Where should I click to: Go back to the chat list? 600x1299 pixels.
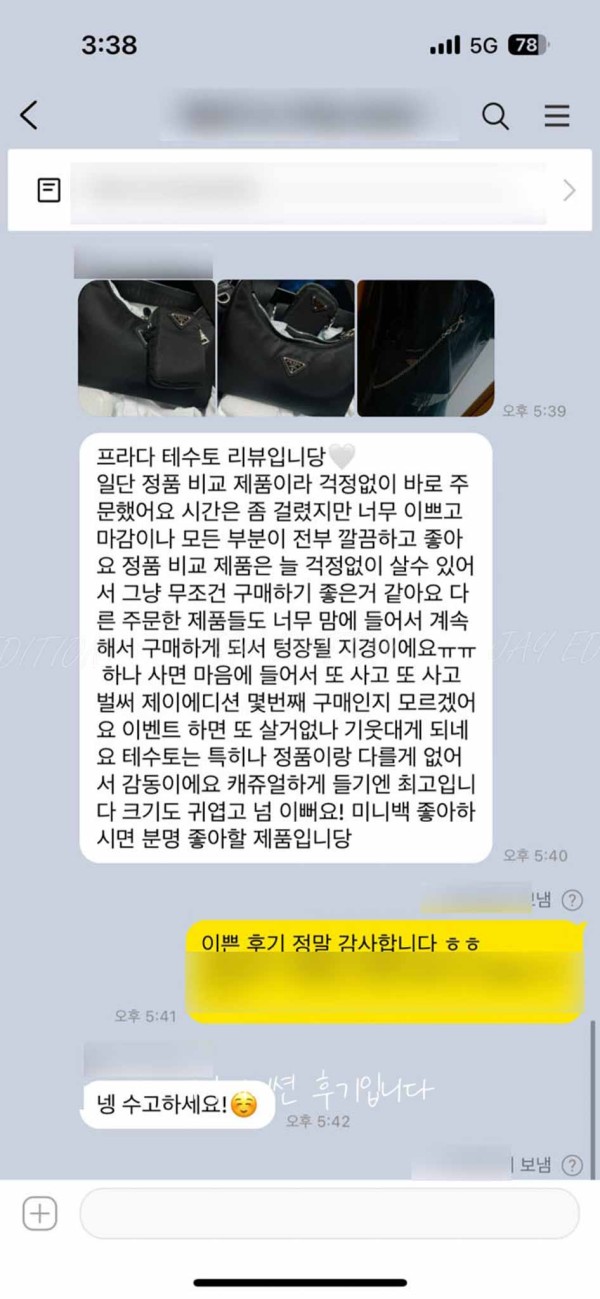click(30, 115)
